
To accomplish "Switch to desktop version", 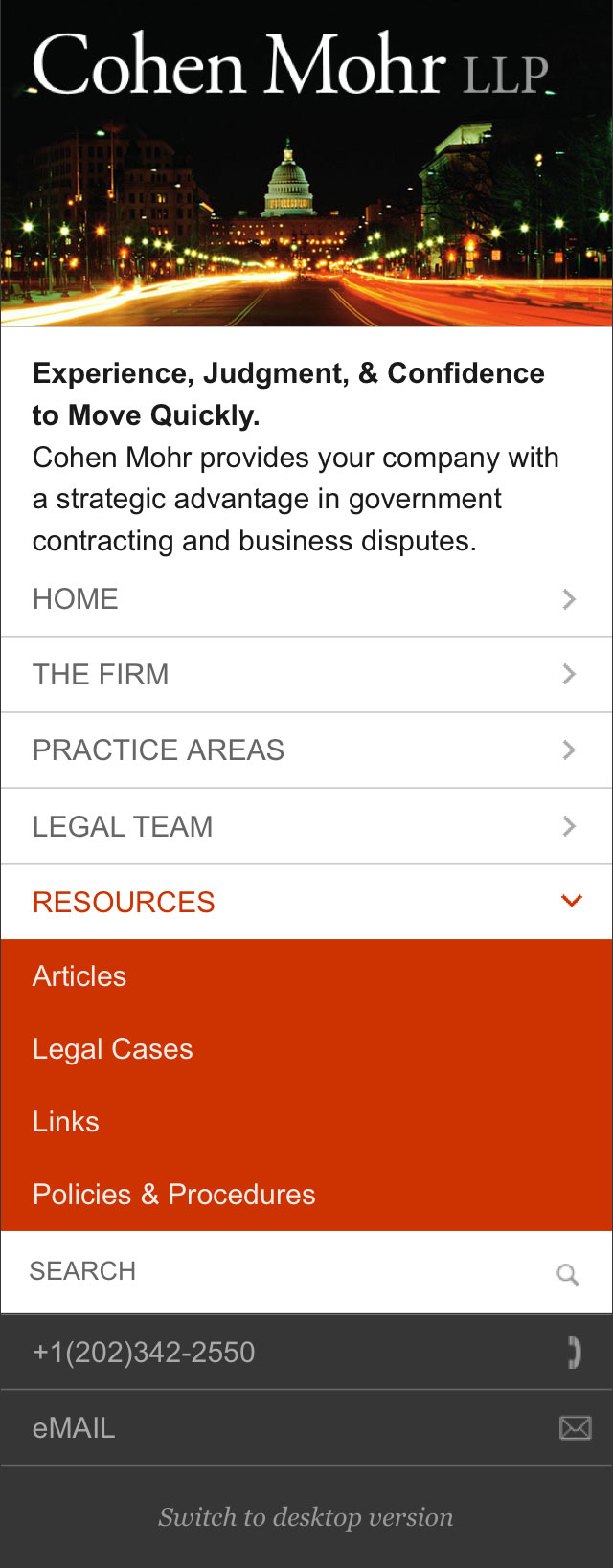I will tap(306, 1517).
